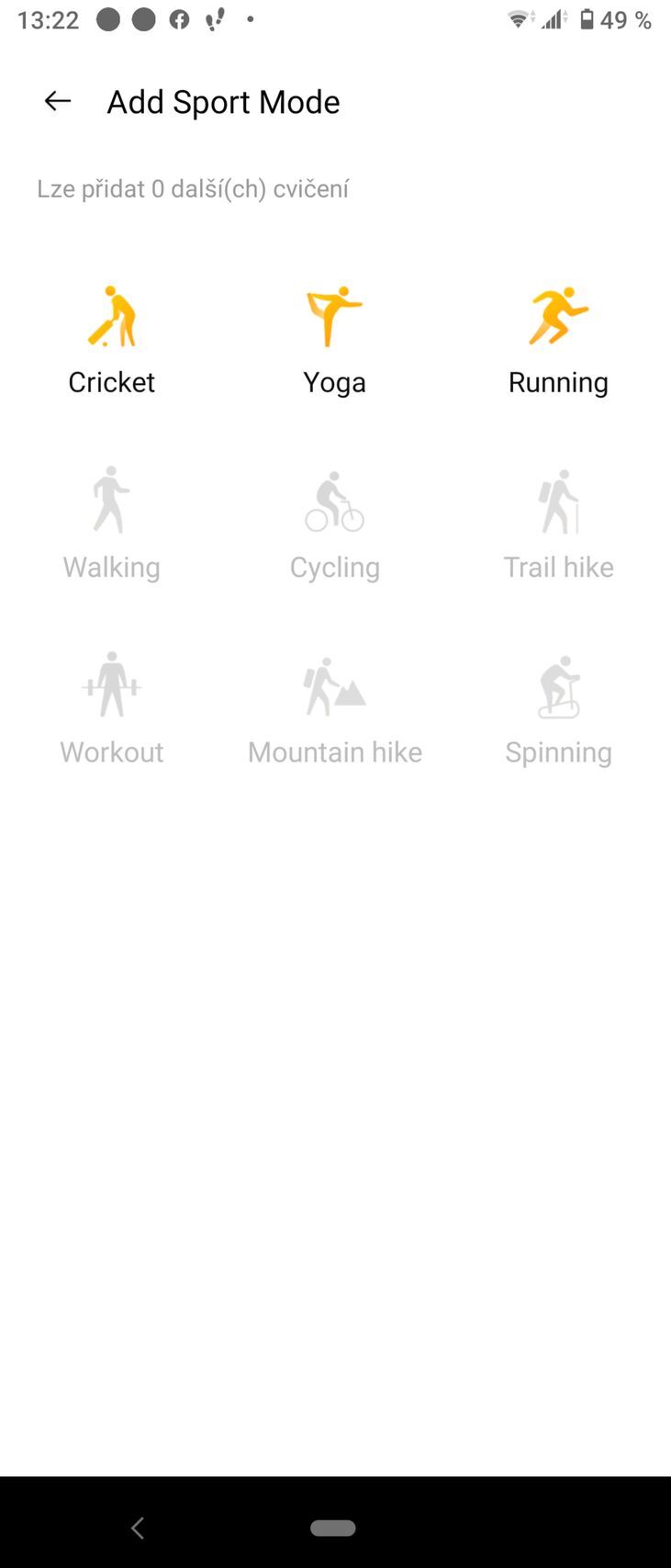Tap the Walking sport mode
Viewport: 671px width, 1568px height.
click(x=112, y=525)
